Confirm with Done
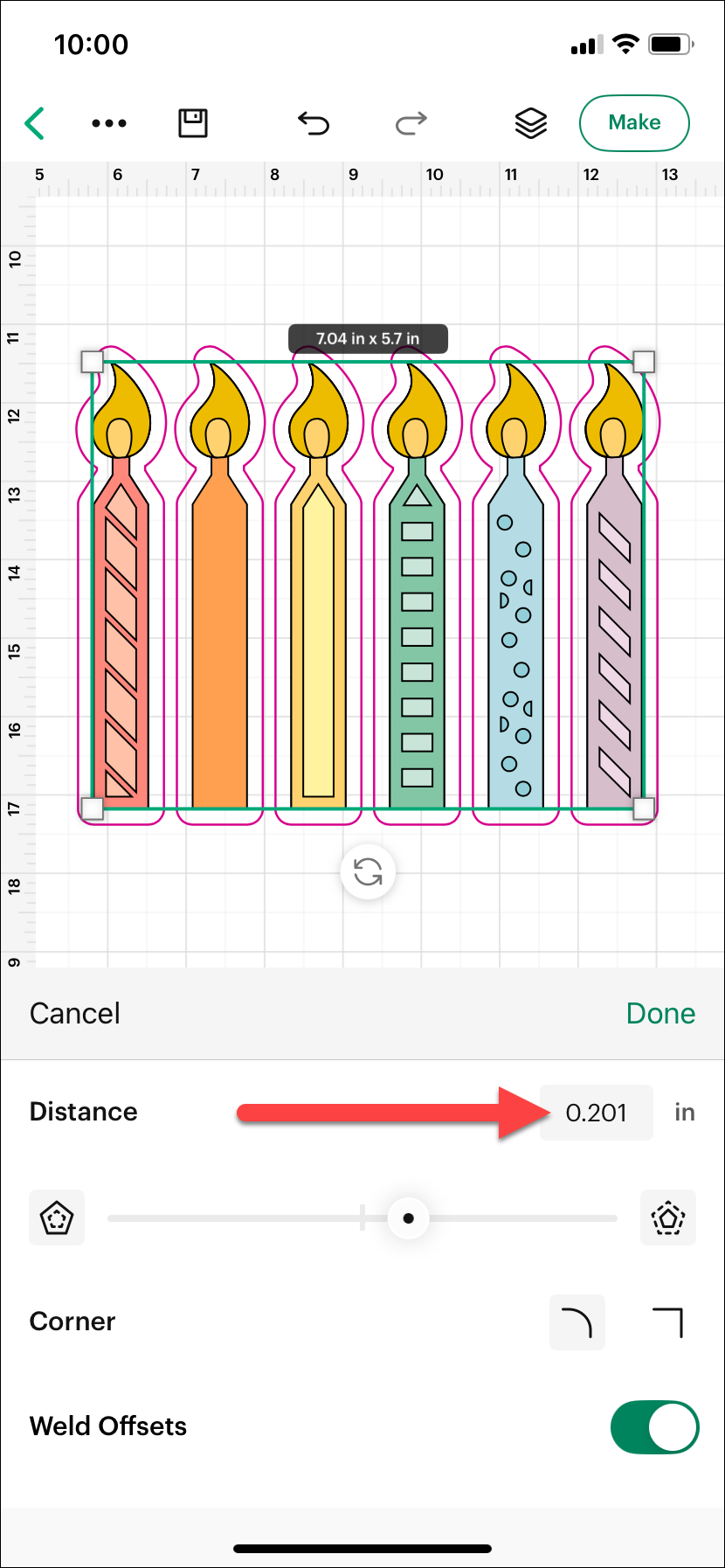The image size is (725, 1568). tap(660, 1013)
